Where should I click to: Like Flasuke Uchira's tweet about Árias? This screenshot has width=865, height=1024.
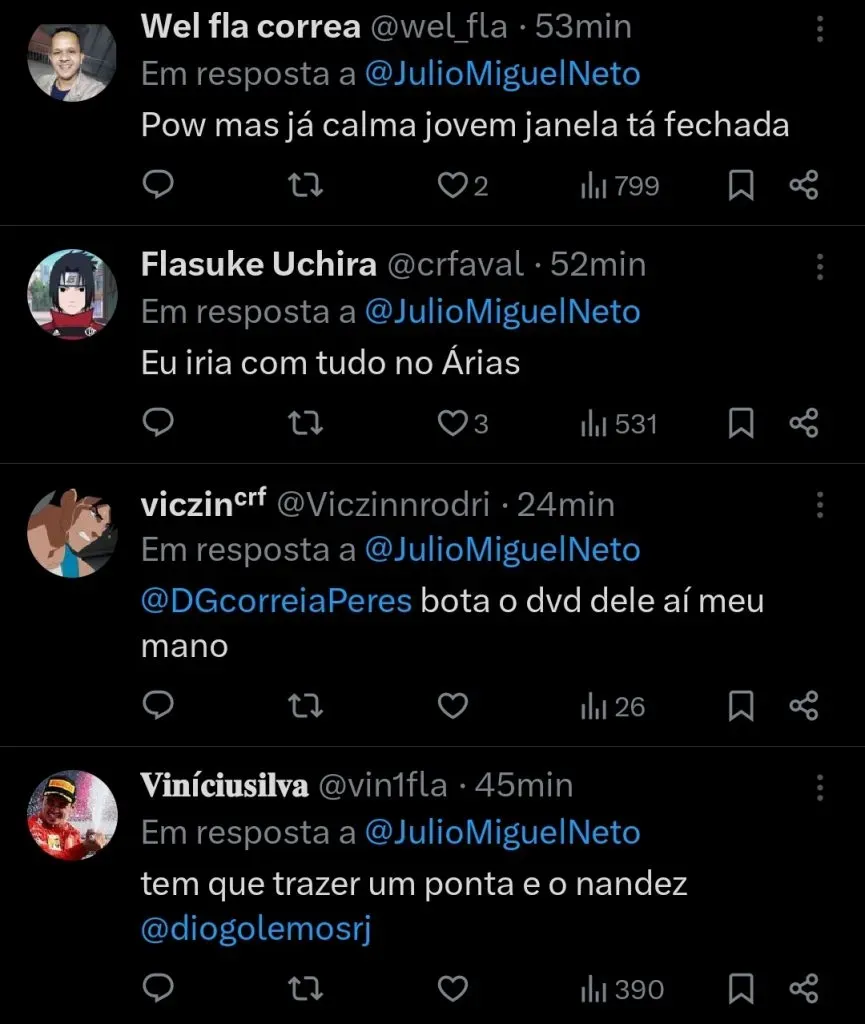(452, 423)
